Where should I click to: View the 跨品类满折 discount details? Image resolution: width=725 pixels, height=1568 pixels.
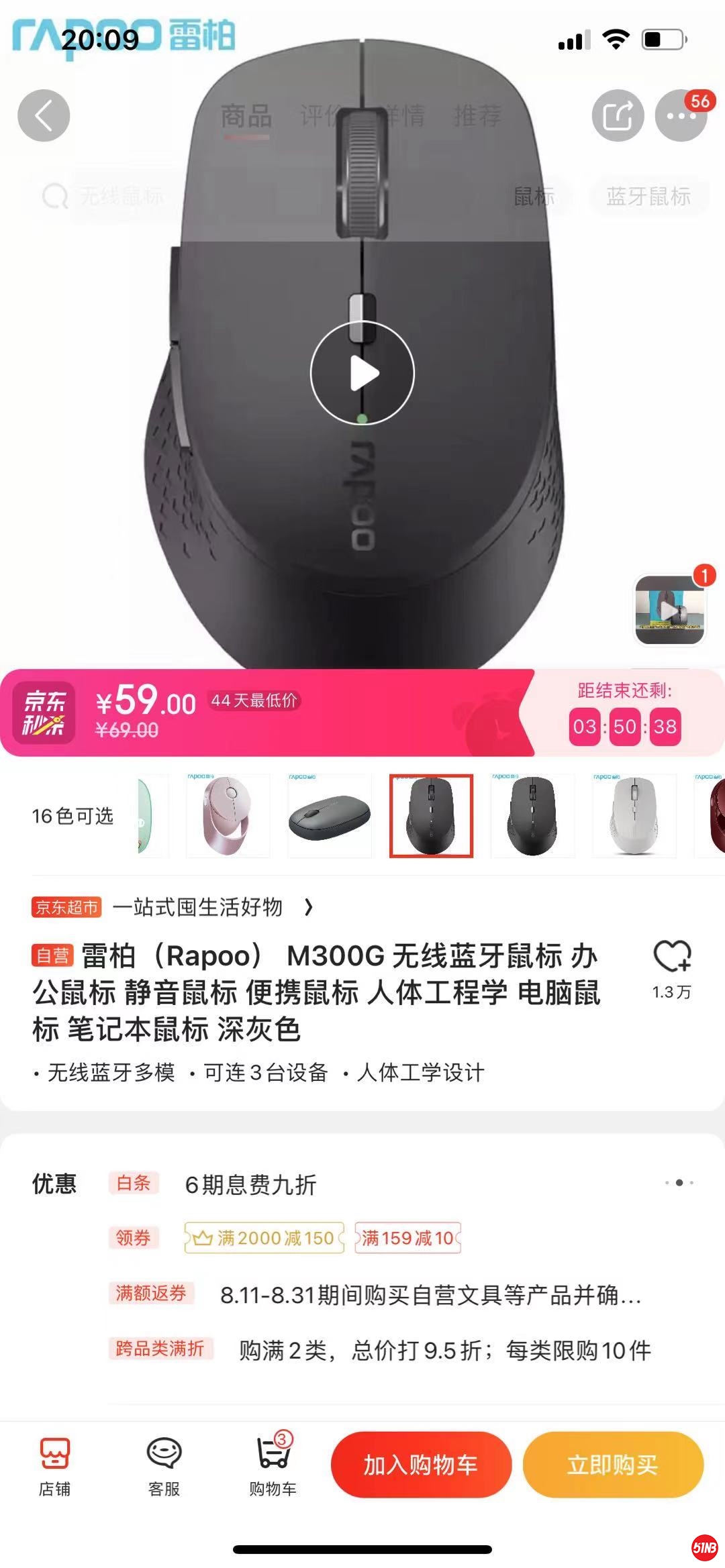[443, 1350]
